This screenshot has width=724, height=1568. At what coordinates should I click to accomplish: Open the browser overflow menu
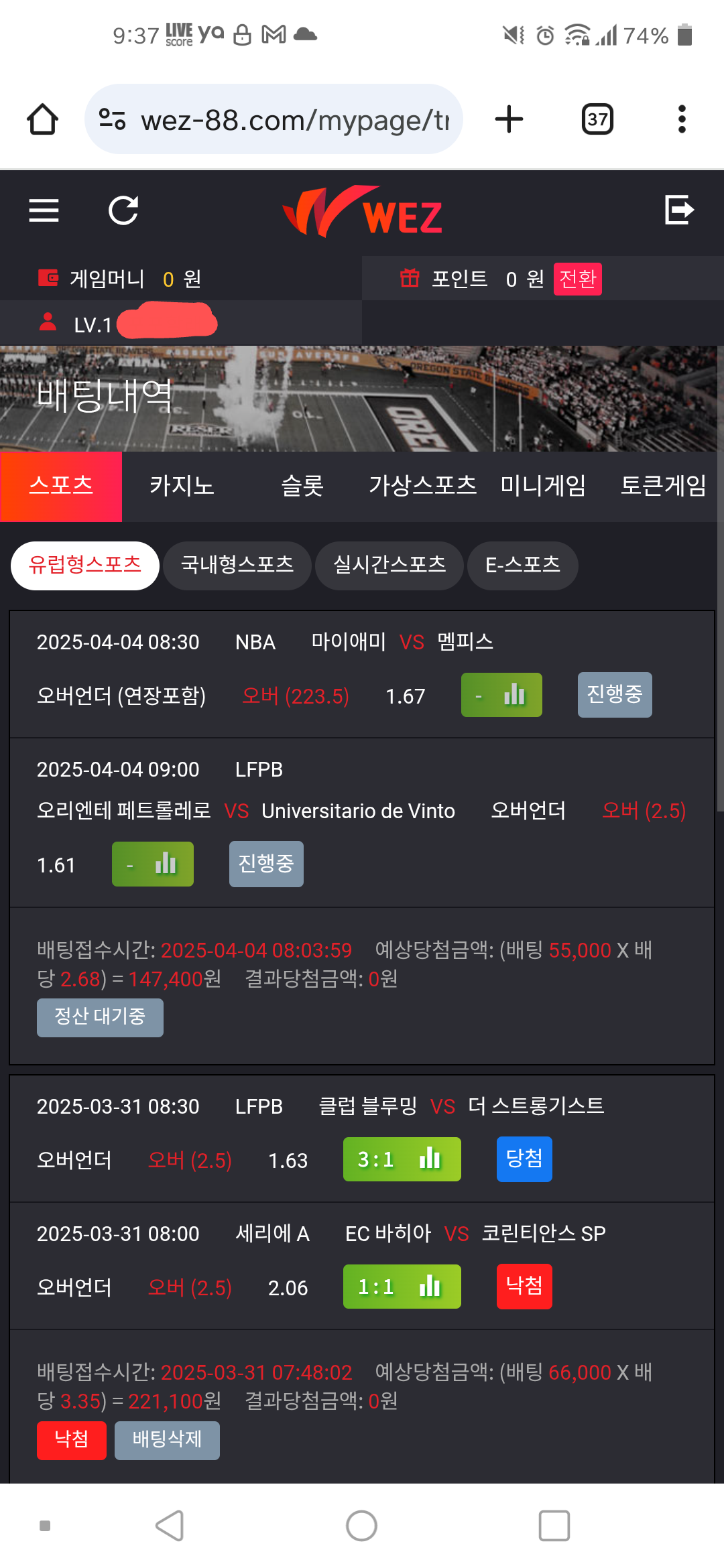tap(682, 119)
